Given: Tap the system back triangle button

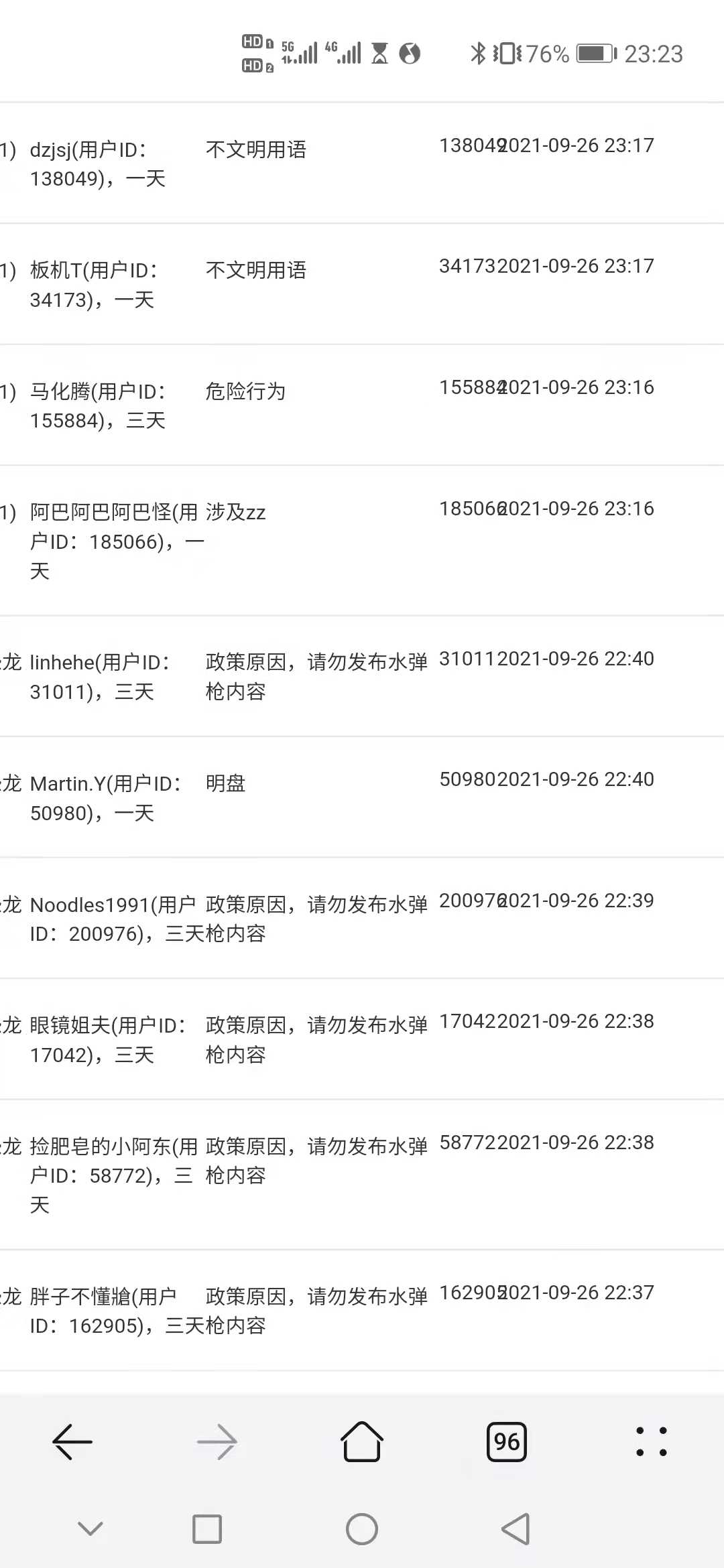Looking at the screenshot, I should click(516, 1529).
